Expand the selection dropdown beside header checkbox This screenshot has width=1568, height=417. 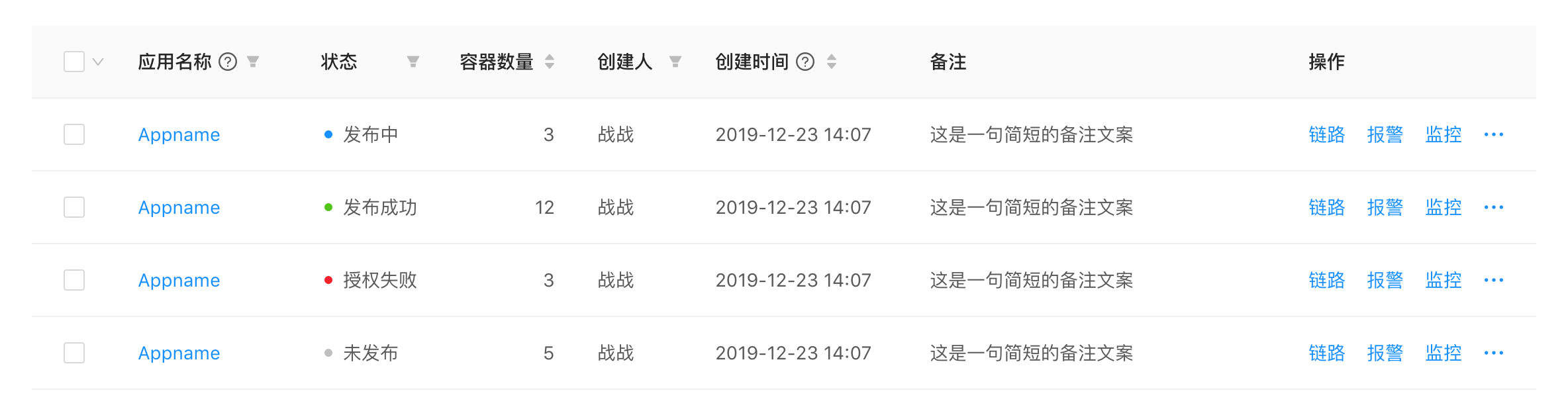98,62
